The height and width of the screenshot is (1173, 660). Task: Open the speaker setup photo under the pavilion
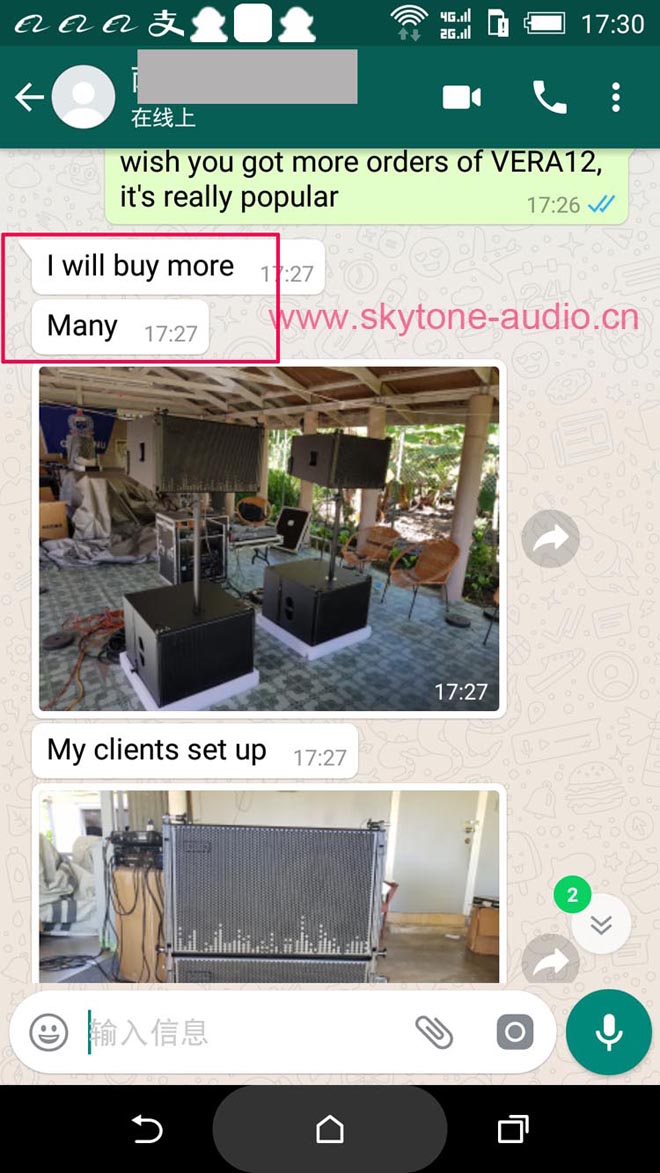pyautogui.click(x=268, y=538)
